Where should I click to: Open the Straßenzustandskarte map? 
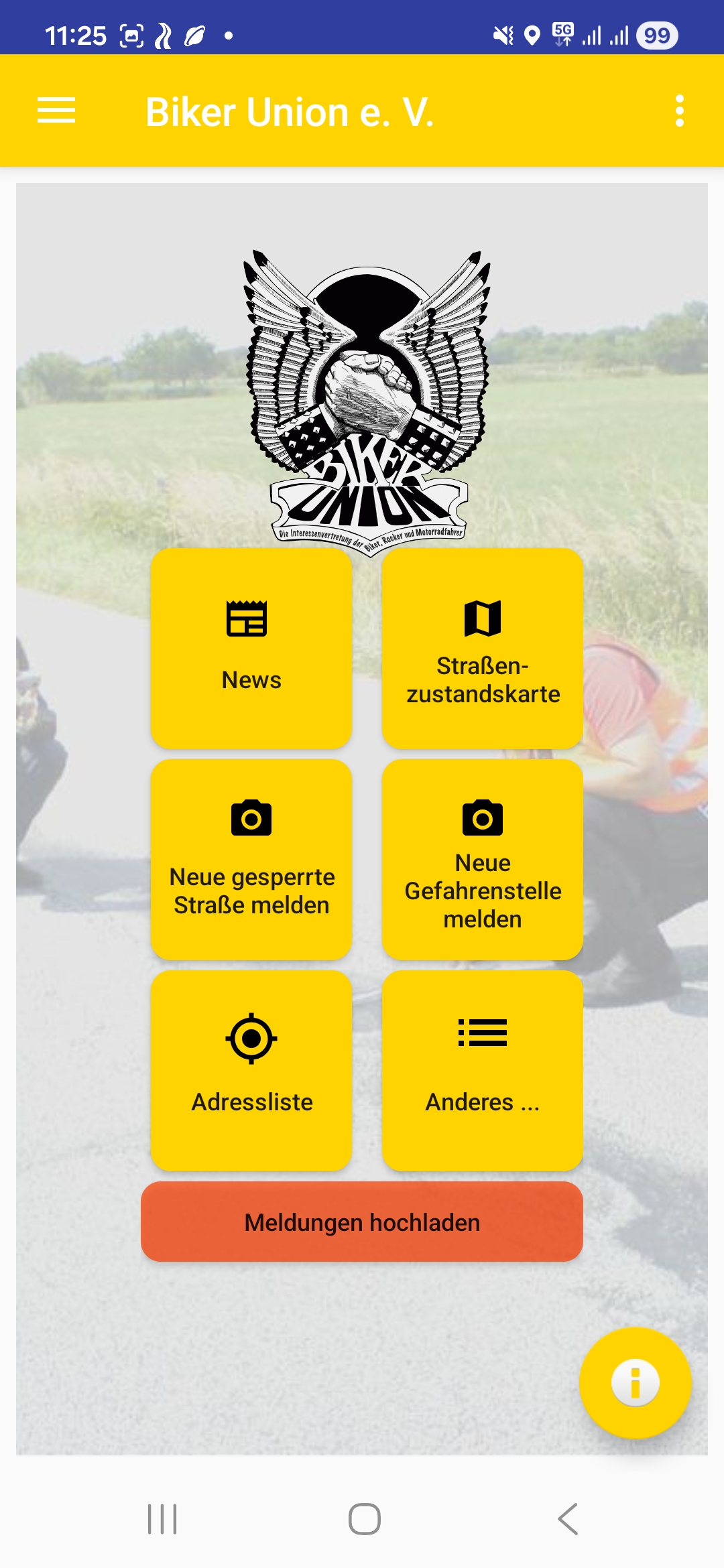[482, 648]
